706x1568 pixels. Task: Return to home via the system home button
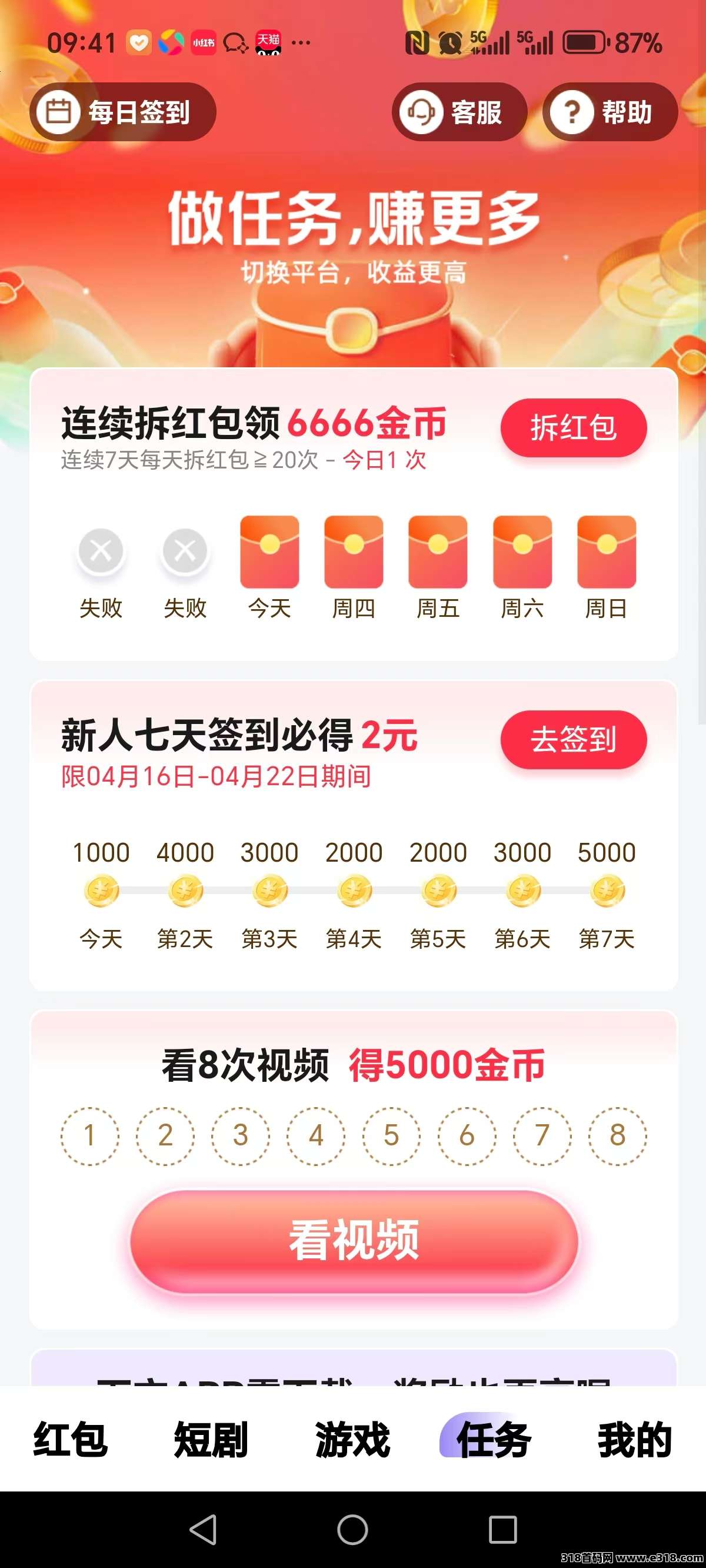click(352, 1529)
